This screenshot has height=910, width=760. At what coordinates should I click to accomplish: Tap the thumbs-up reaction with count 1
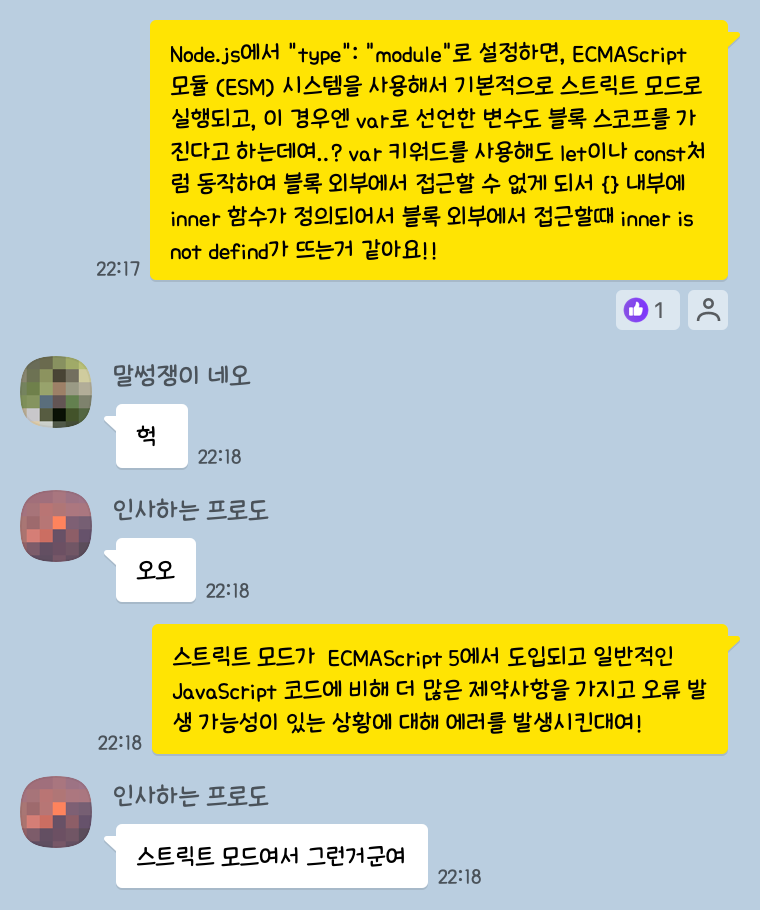point(647,310)
